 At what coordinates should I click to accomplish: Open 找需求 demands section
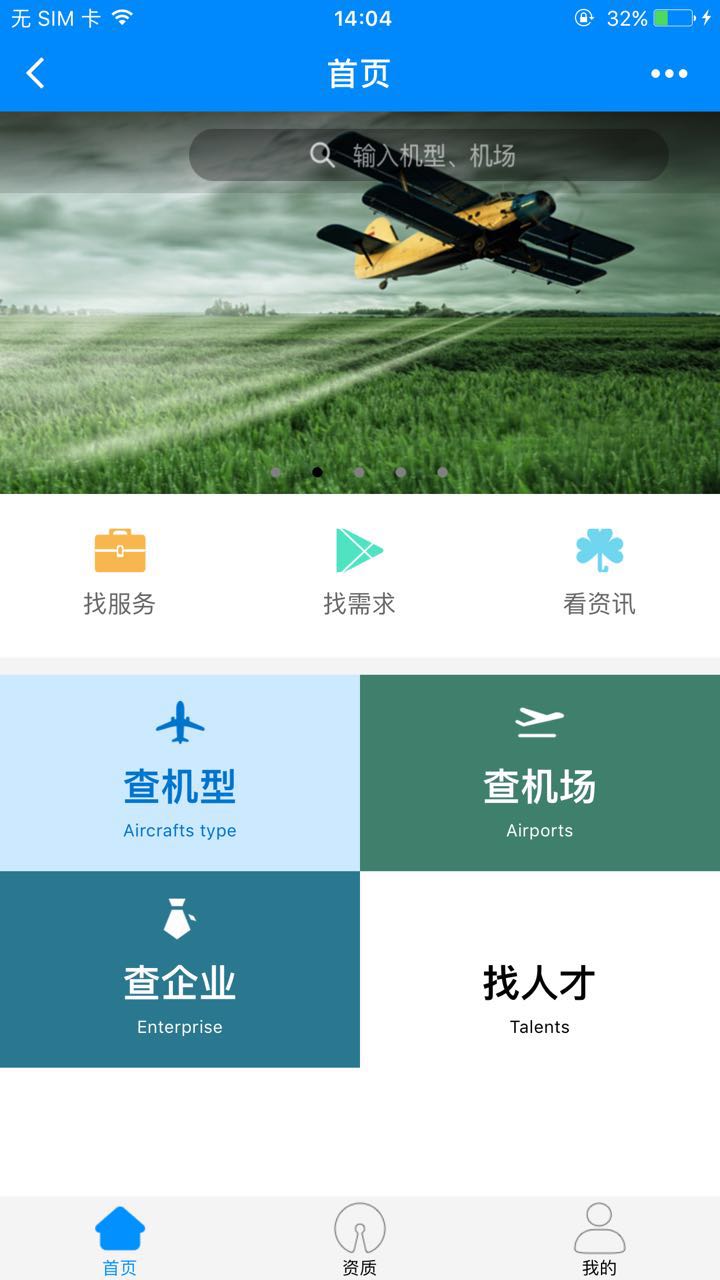point(360,574)
